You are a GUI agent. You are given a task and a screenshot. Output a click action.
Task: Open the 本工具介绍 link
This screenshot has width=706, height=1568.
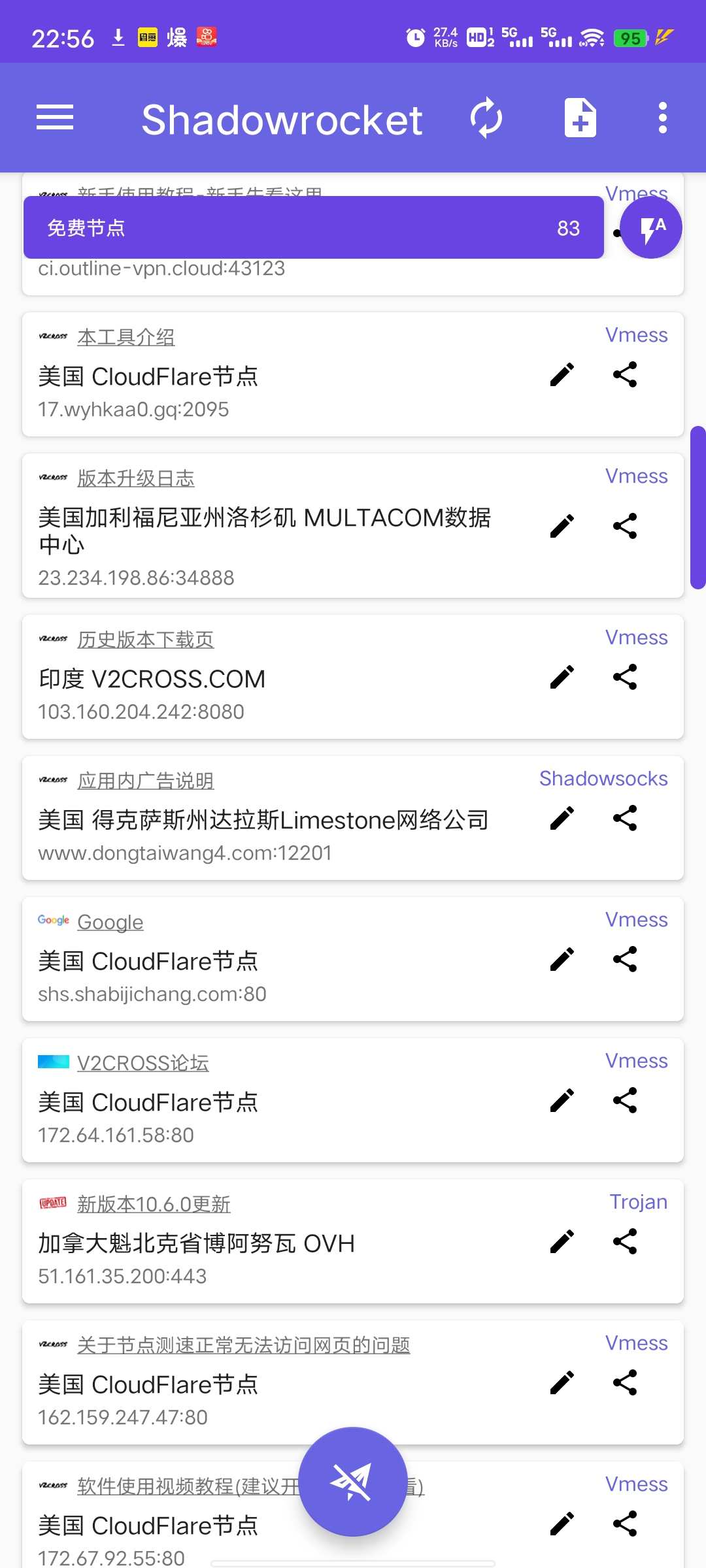tap(126, 337)
